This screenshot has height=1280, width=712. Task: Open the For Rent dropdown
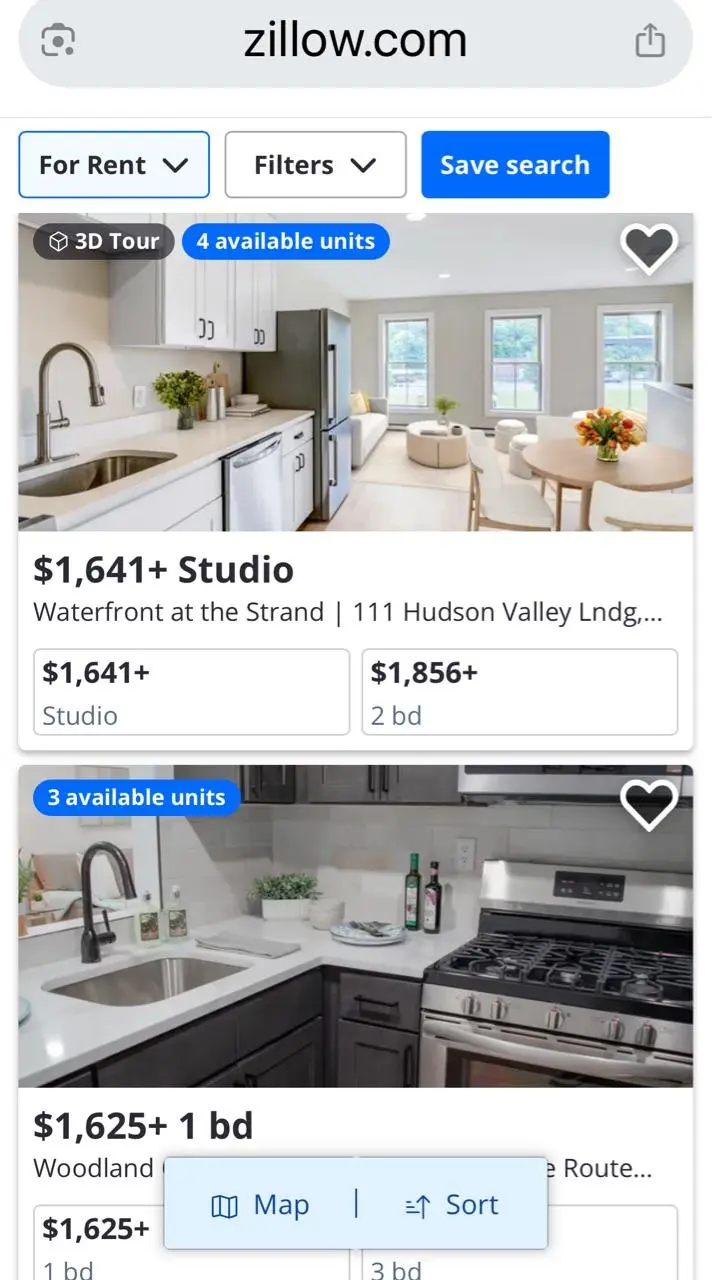pos(113,165)
